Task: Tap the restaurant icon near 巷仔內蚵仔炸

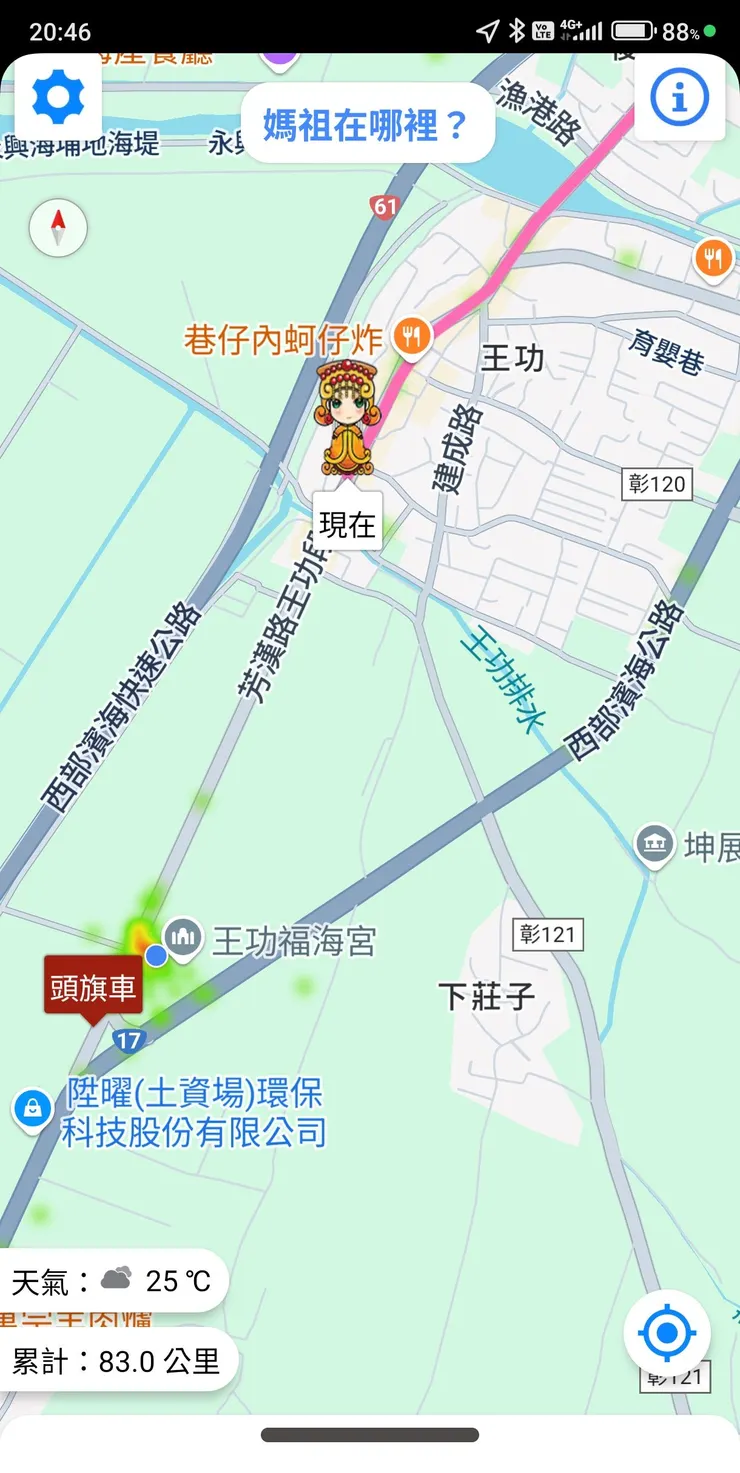Action: pos(411,336)
